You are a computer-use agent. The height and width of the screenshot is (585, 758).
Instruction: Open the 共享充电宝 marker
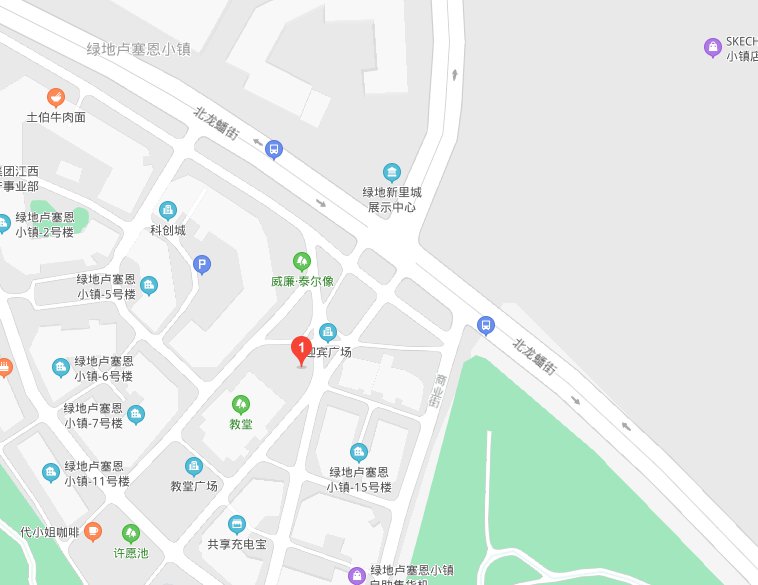tap(237, 525)
